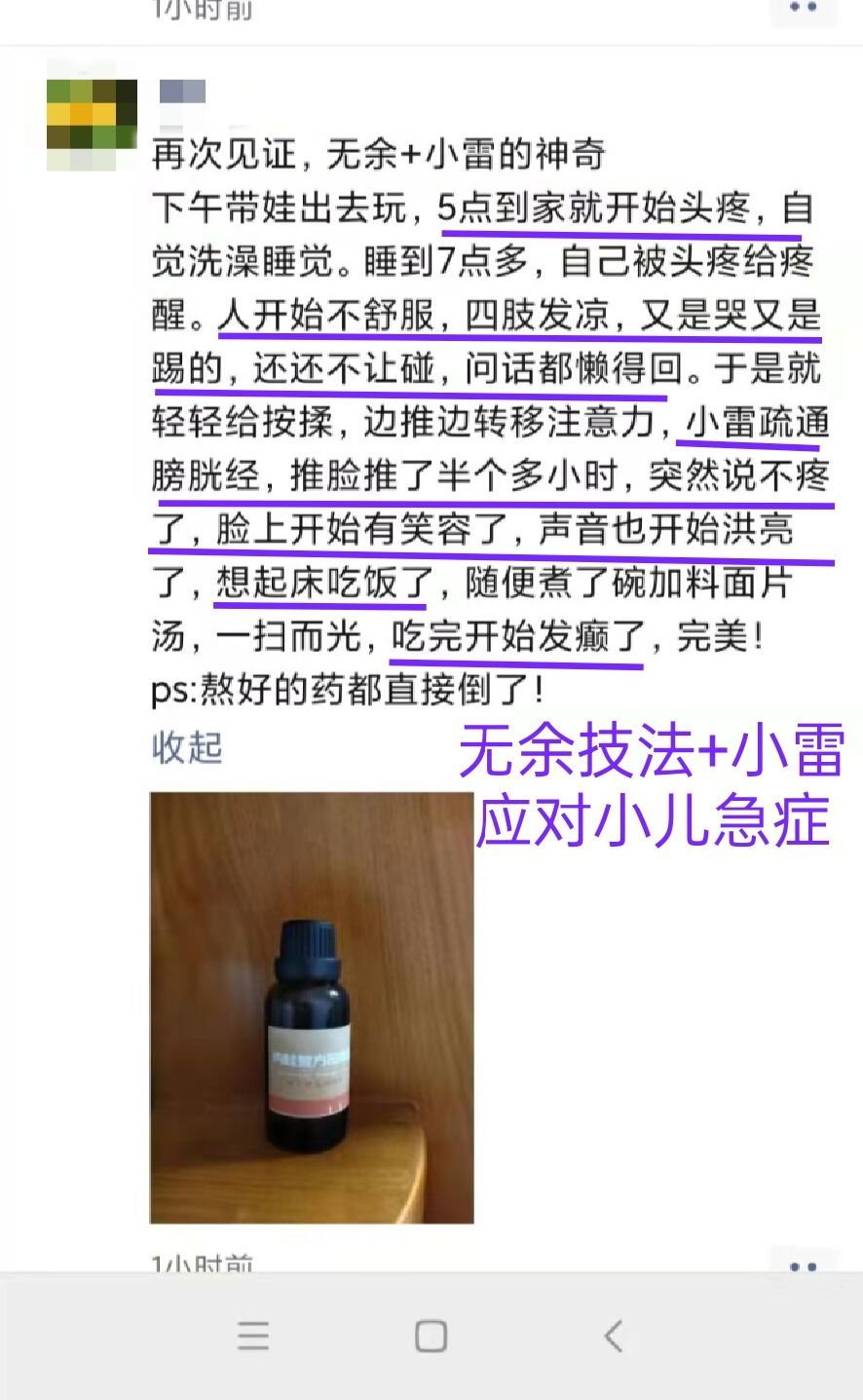Screen dimensions: 863x1400
Task: Collapse the post text with 收起
Action: point(187,747)
